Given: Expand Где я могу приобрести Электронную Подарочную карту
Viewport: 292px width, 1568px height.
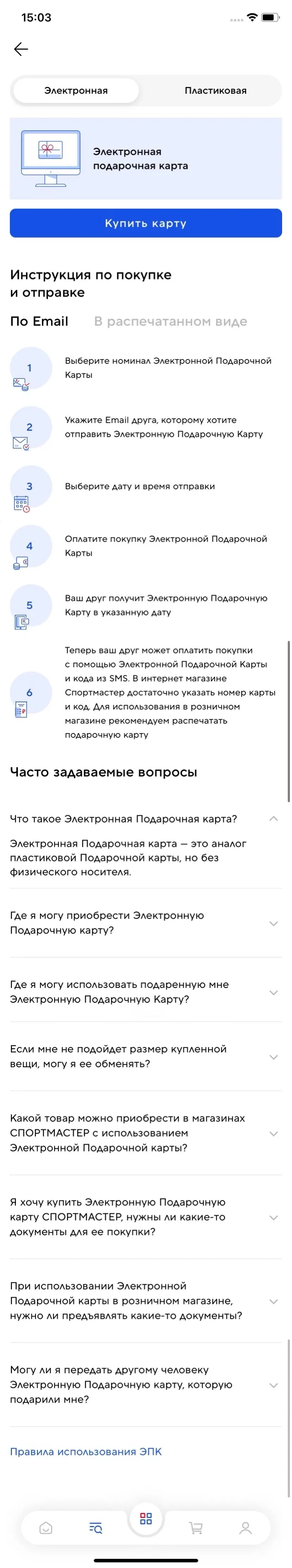Looking at the screenshot, I should [273, 923].
